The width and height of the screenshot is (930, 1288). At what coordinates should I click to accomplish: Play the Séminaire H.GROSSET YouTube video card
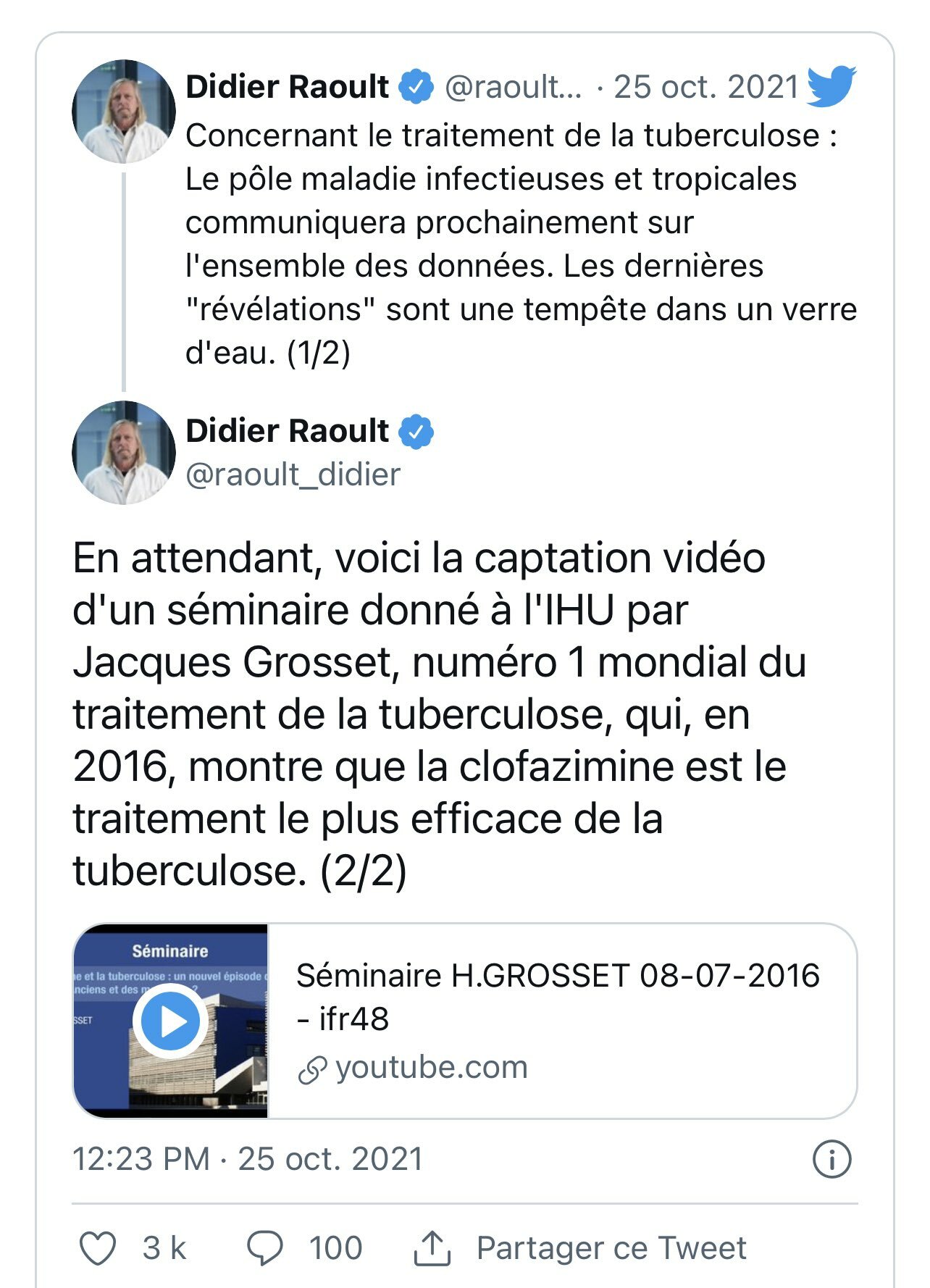coord(170,1021)
